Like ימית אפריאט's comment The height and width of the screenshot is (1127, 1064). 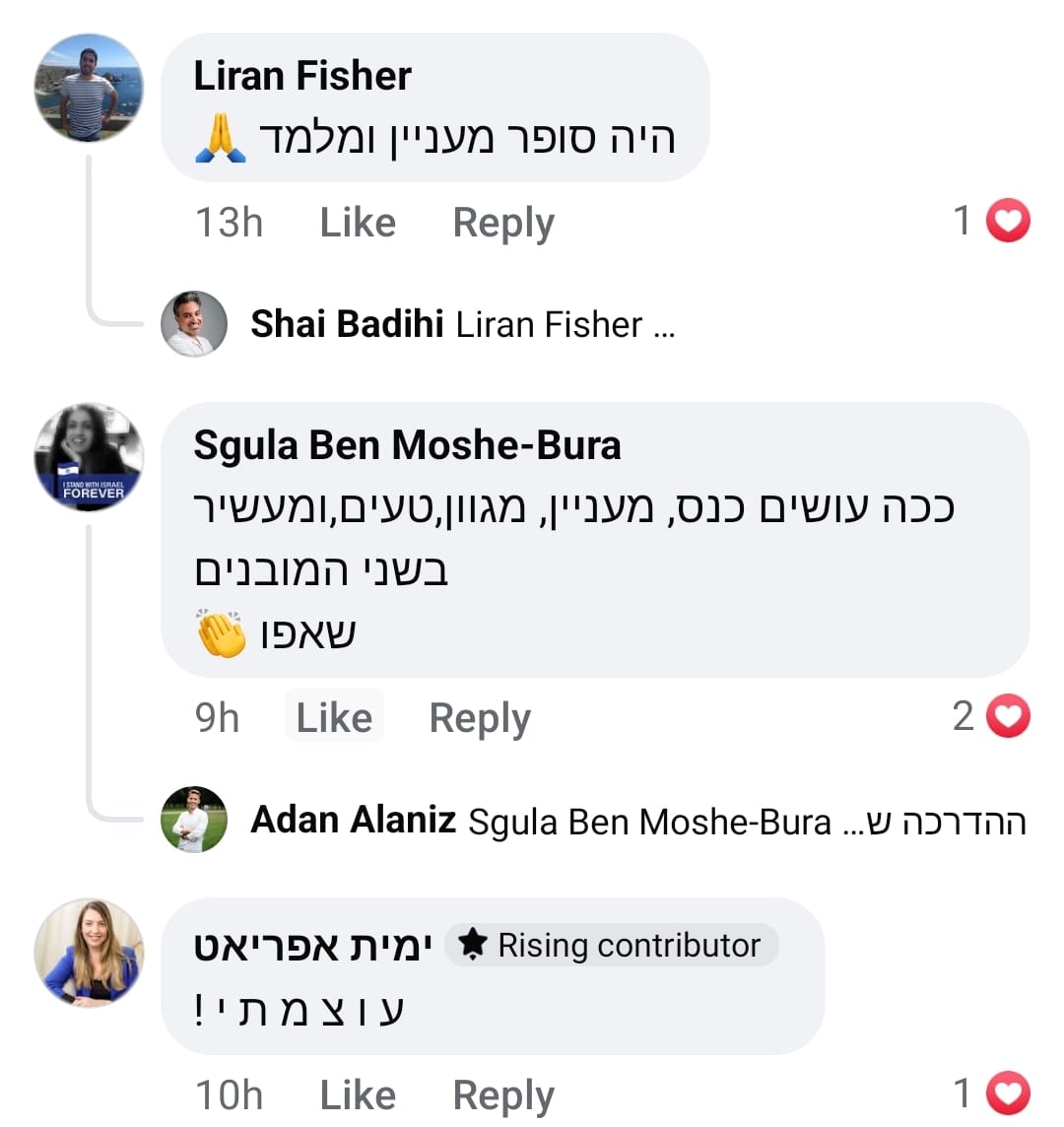pyautogui.click(x=357, y=1095)
